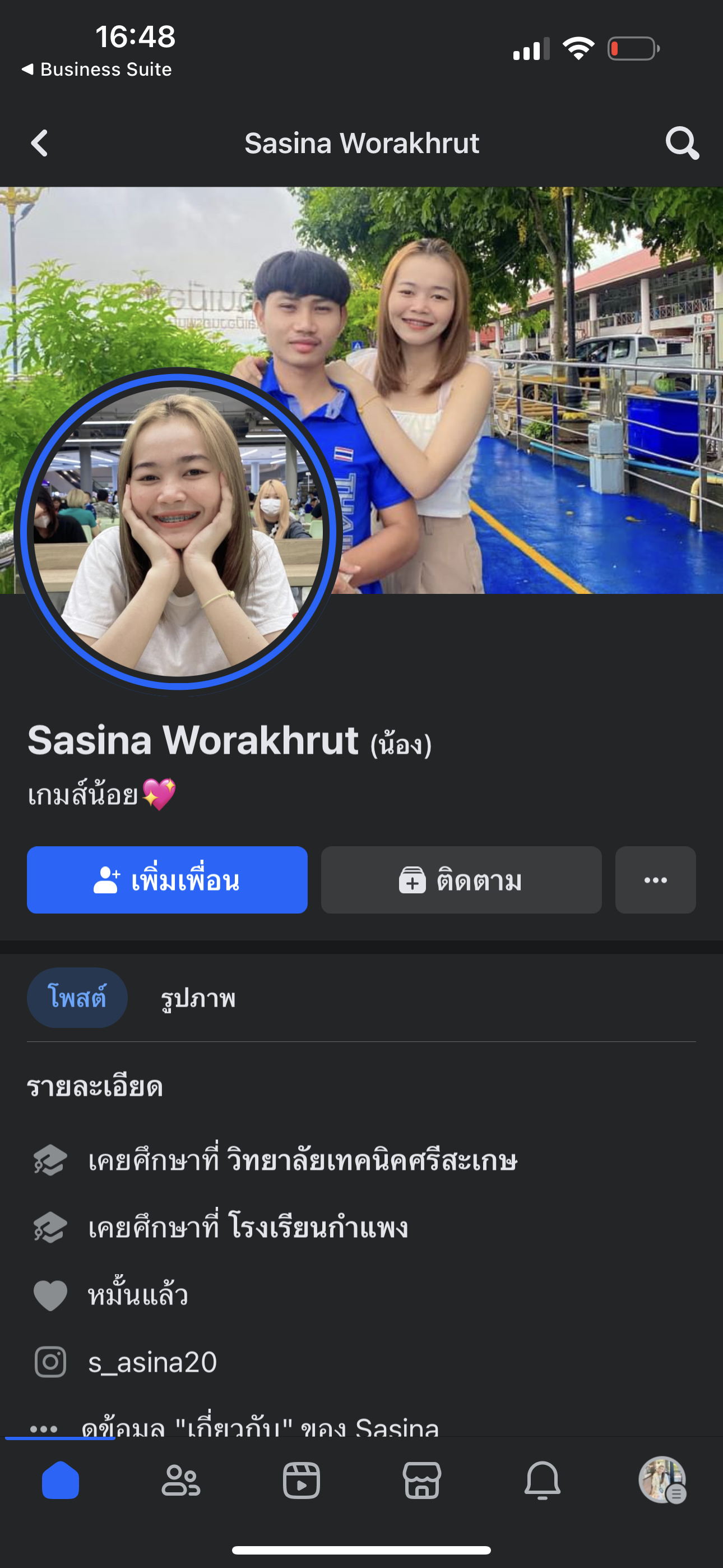View the circular profile picture
Viewport: 723px width, 1568px height.
[178, 531]
